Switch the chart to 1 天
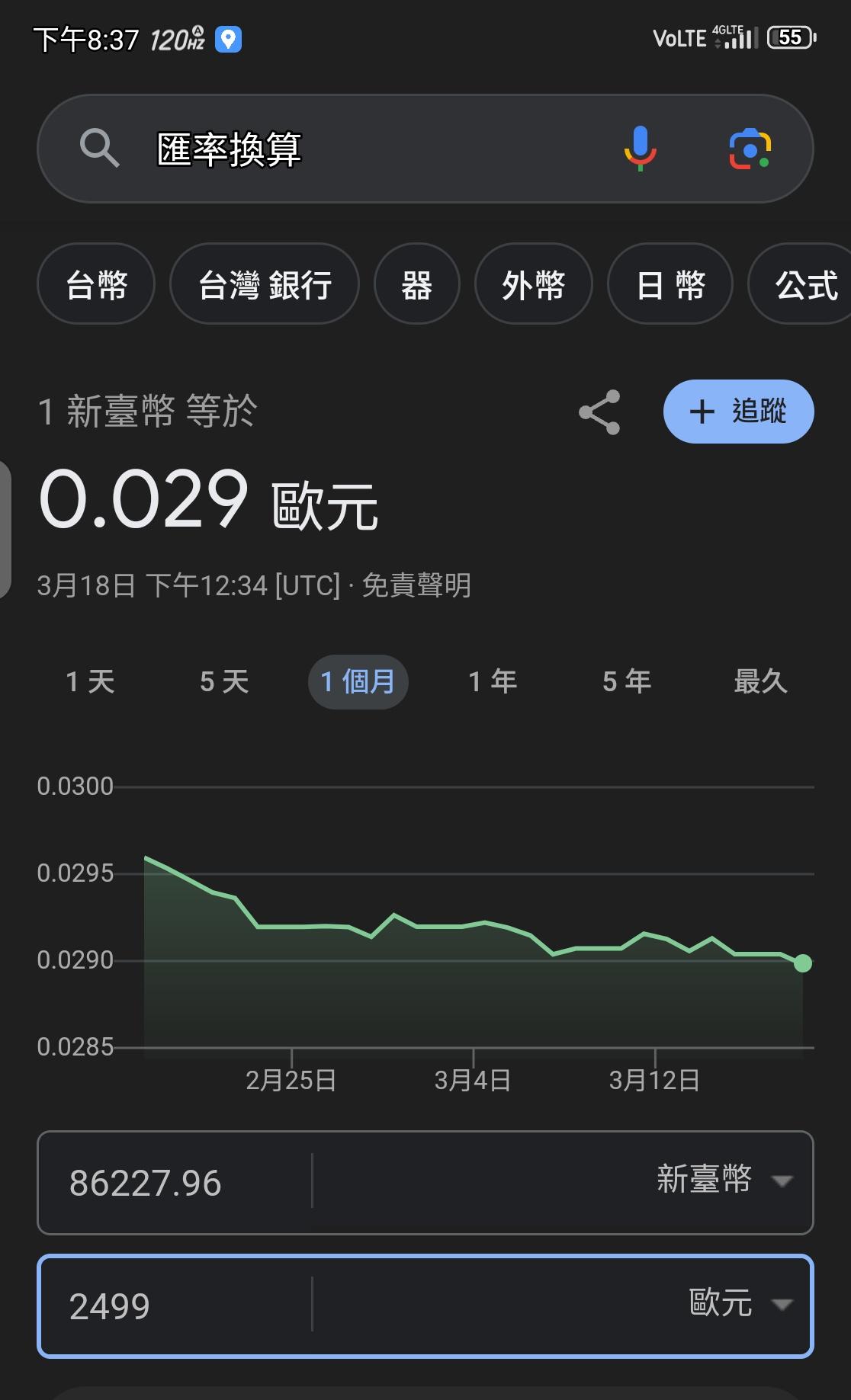Image resolution: width=851 pixels, height=1400 pixels. point(90,681)
